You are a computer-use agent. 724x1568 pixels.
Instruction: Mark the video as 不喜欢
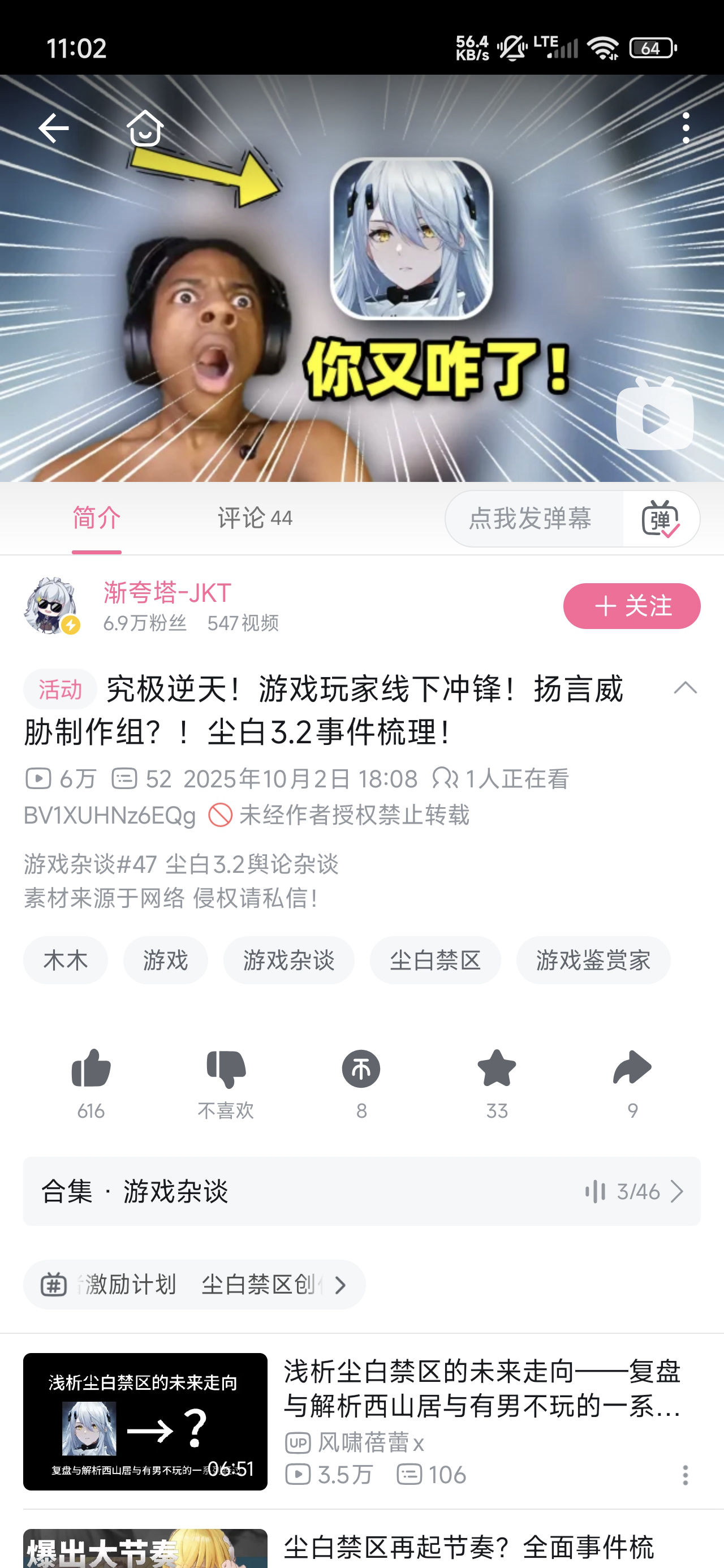pyautogui.click(x=225, y=1070)
